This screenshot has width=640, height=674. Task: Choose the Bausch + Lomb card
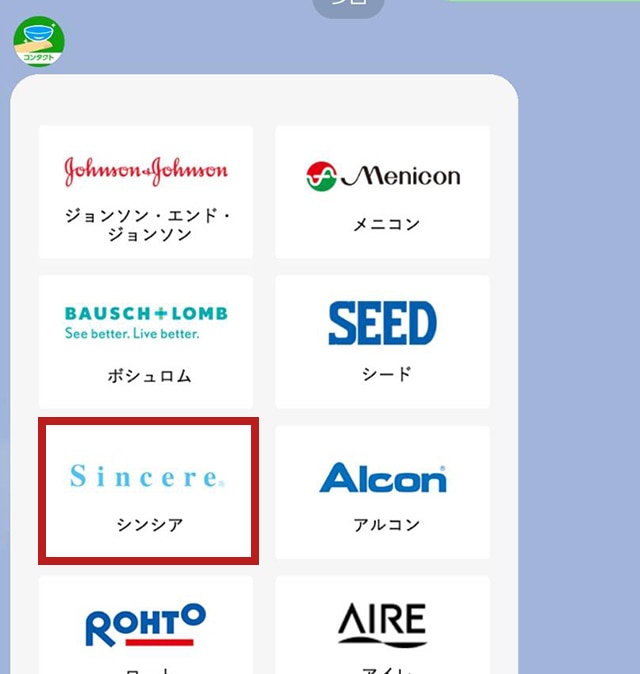[146, 341]
